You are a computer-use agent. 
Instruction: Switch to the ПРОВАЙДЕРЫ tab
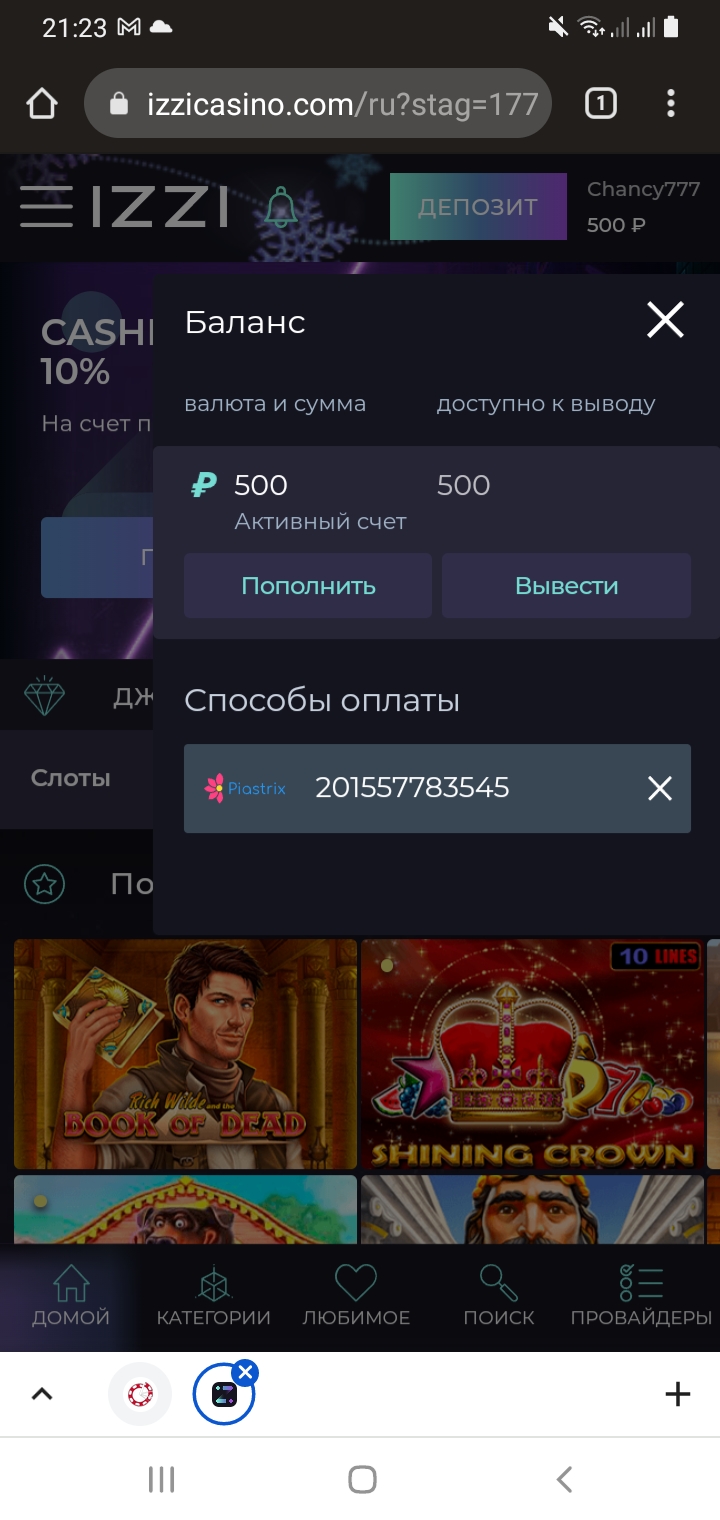641,1297
